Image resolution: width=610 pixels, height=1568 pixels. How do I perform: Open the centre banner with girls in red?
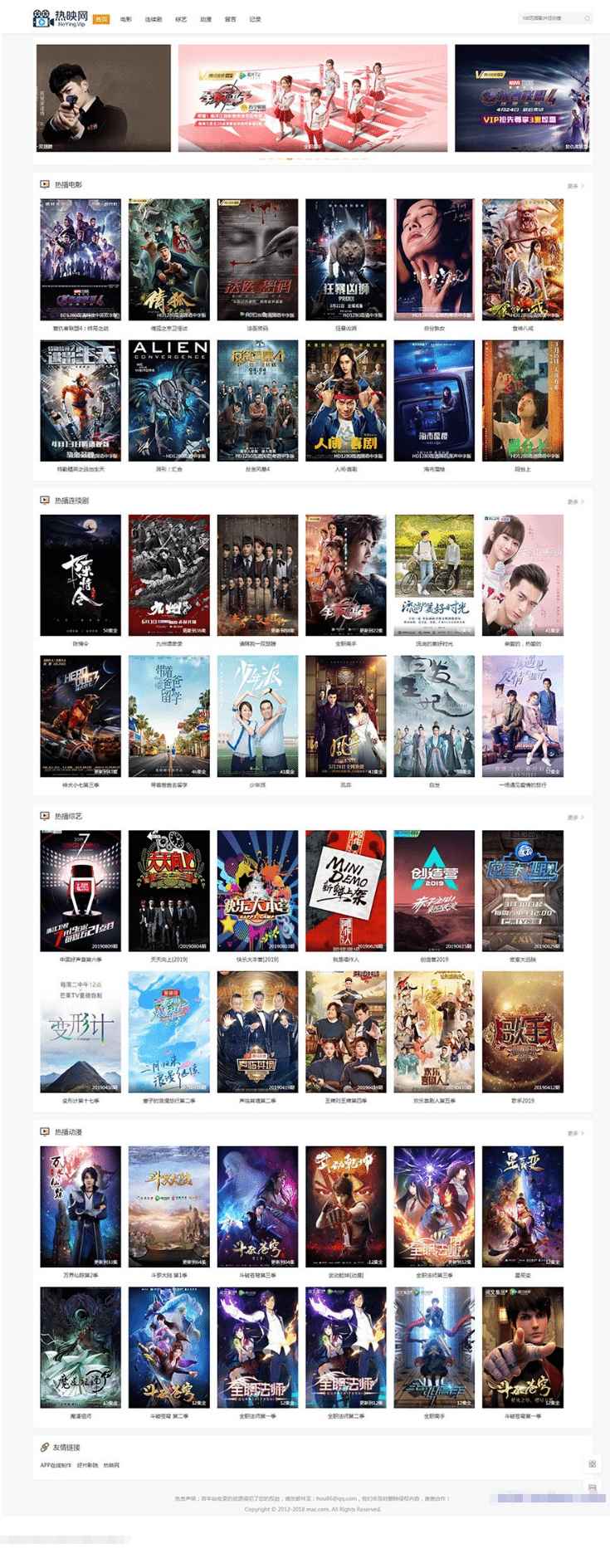312,98
